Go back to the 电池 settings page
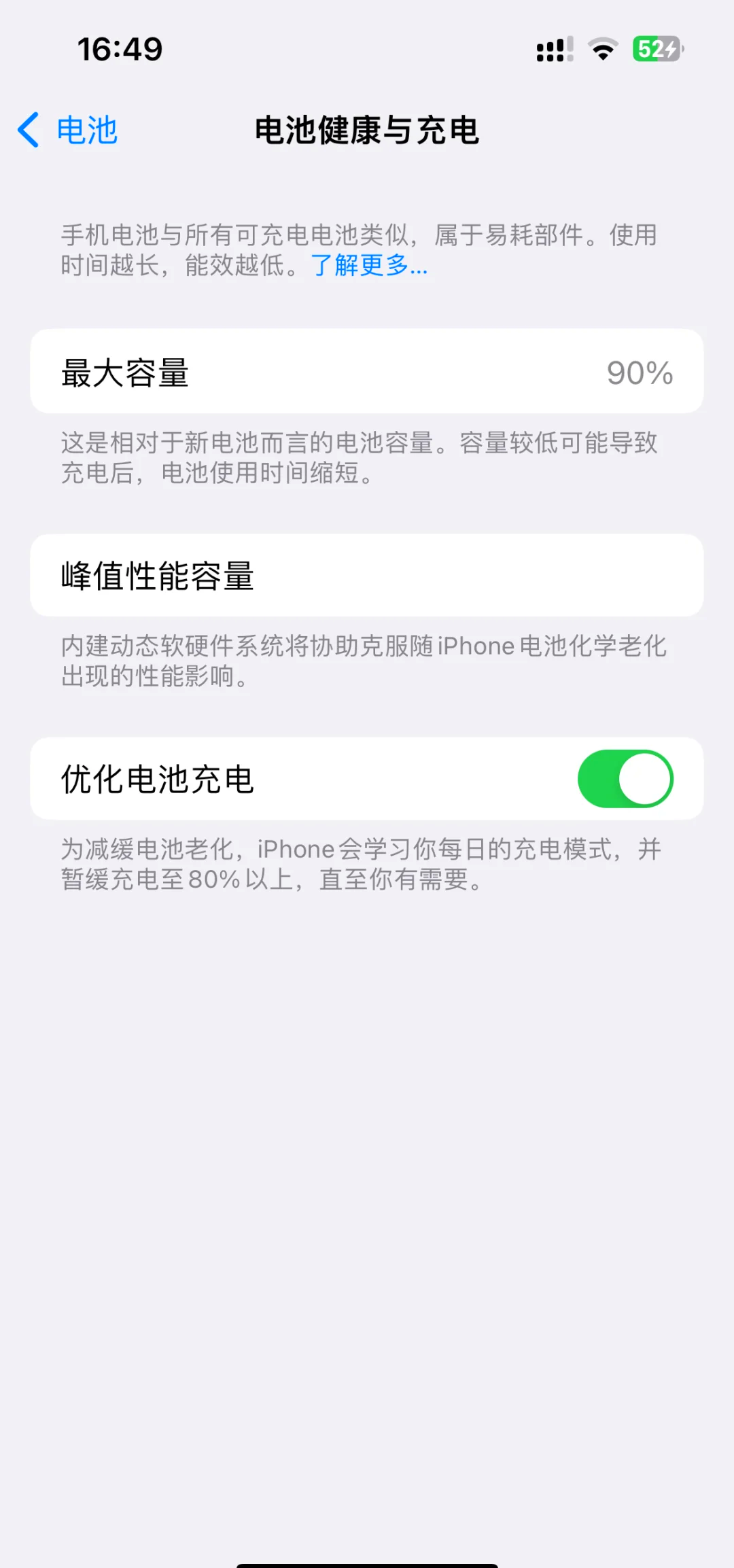The width and height of the screenshot is (734, 1568). (68, 130)
